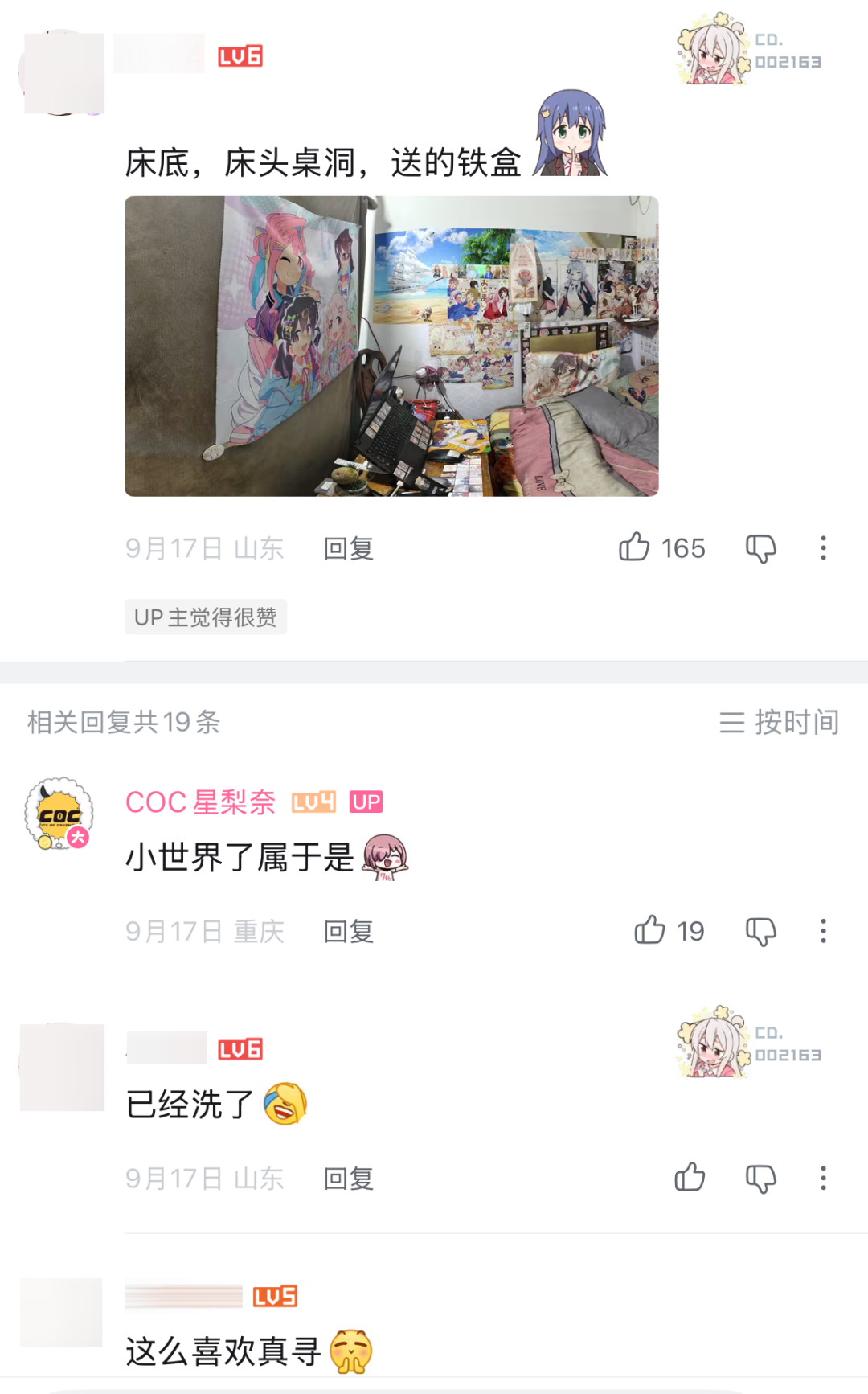Tap the username COC星梨奈
Image resolution: width=868 pixels, height=1394 pixels.
point(200,802)
